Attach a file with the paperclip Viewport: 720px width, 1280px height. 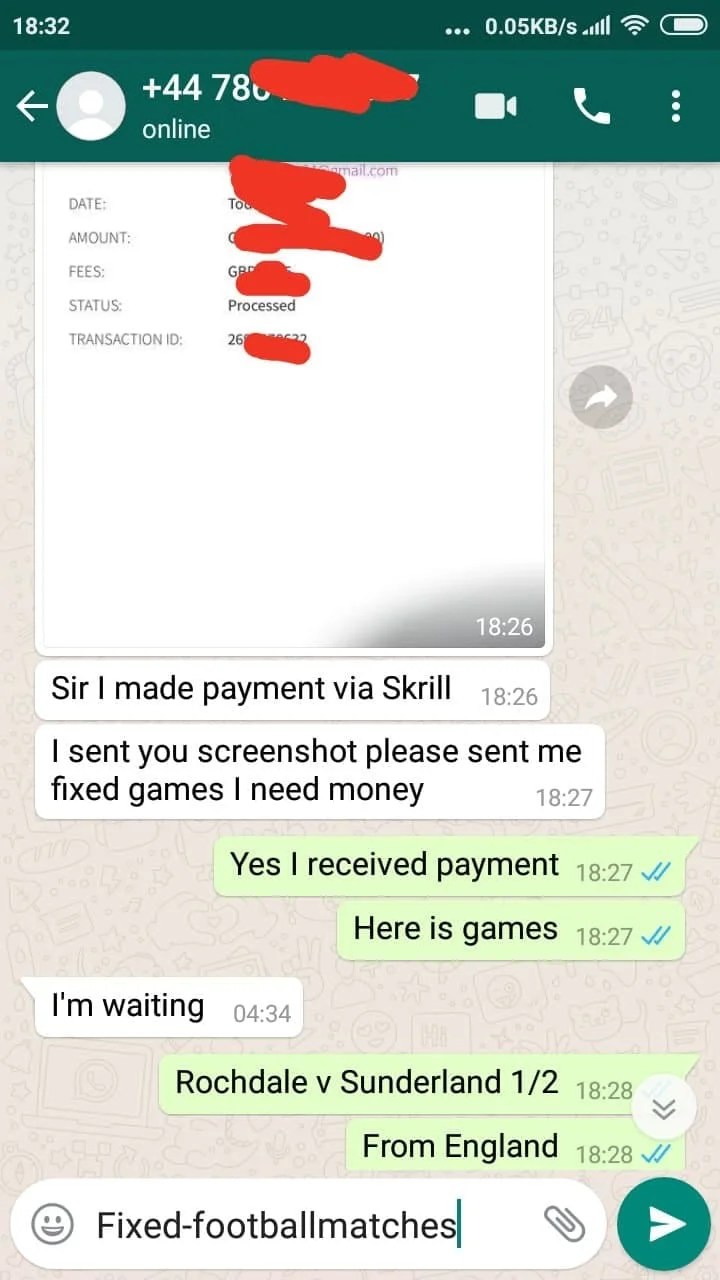point(564,1222)
